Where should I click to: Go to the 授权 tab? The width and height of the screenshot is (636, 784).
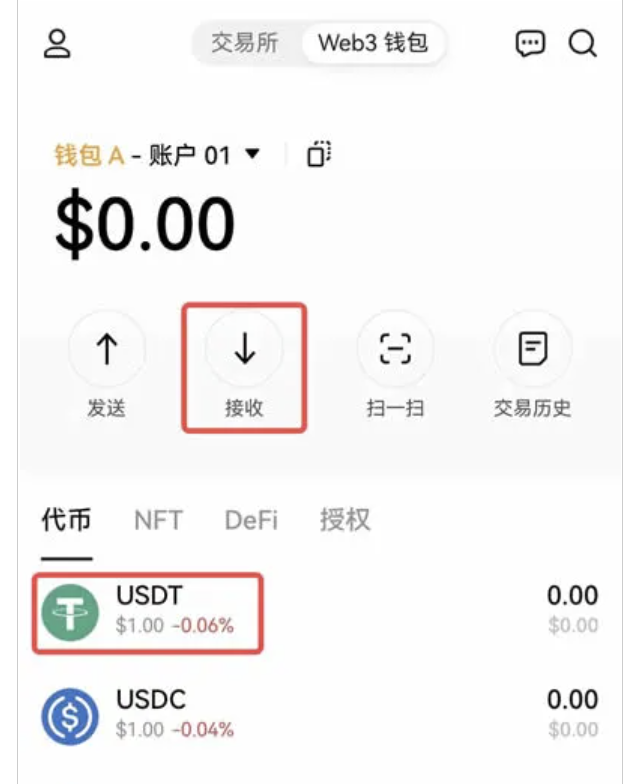344,520
